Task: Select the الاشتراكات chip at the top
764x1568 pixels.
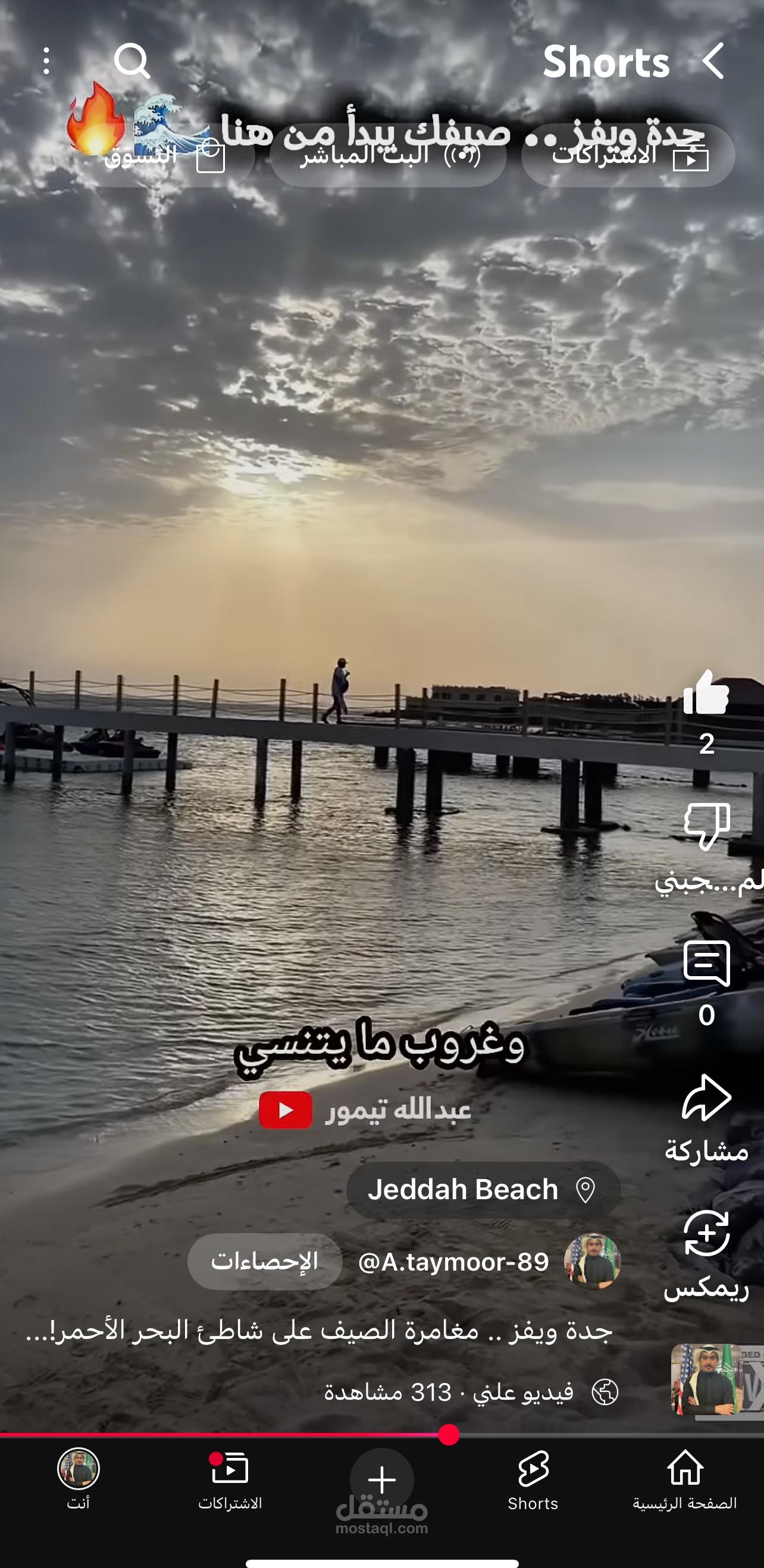Action: 628,155
